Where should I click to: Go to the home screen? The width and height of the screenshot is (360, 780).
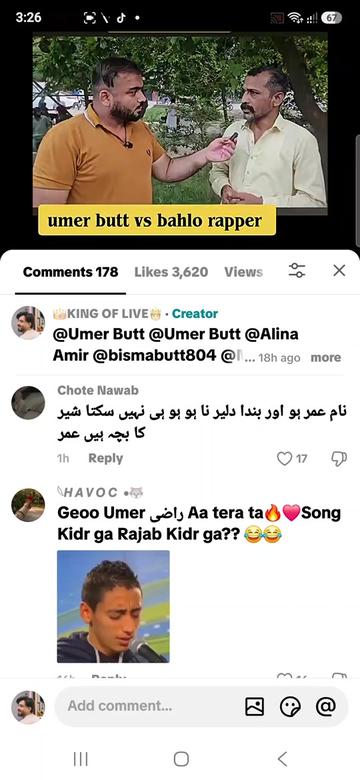click(181, 759)
